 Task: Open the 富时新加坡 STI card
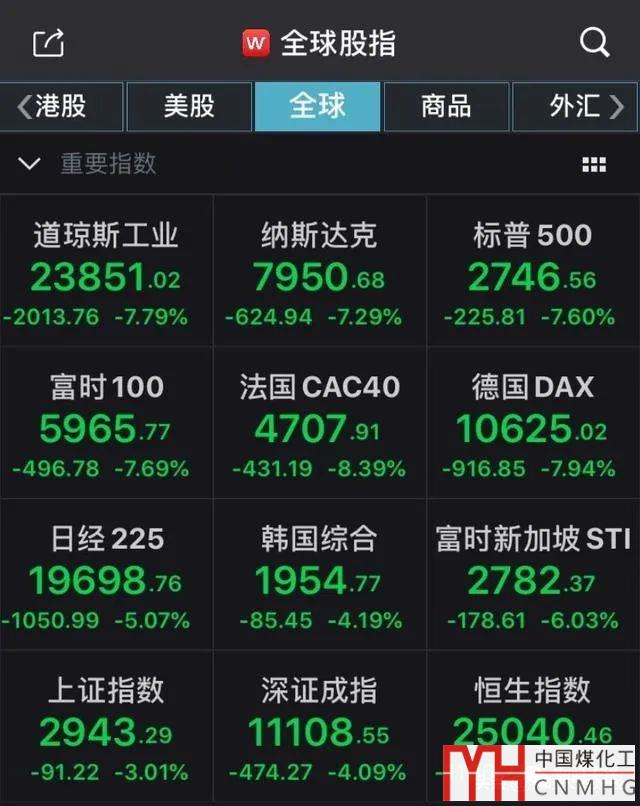pyautogui.click(x=532, y=576)
